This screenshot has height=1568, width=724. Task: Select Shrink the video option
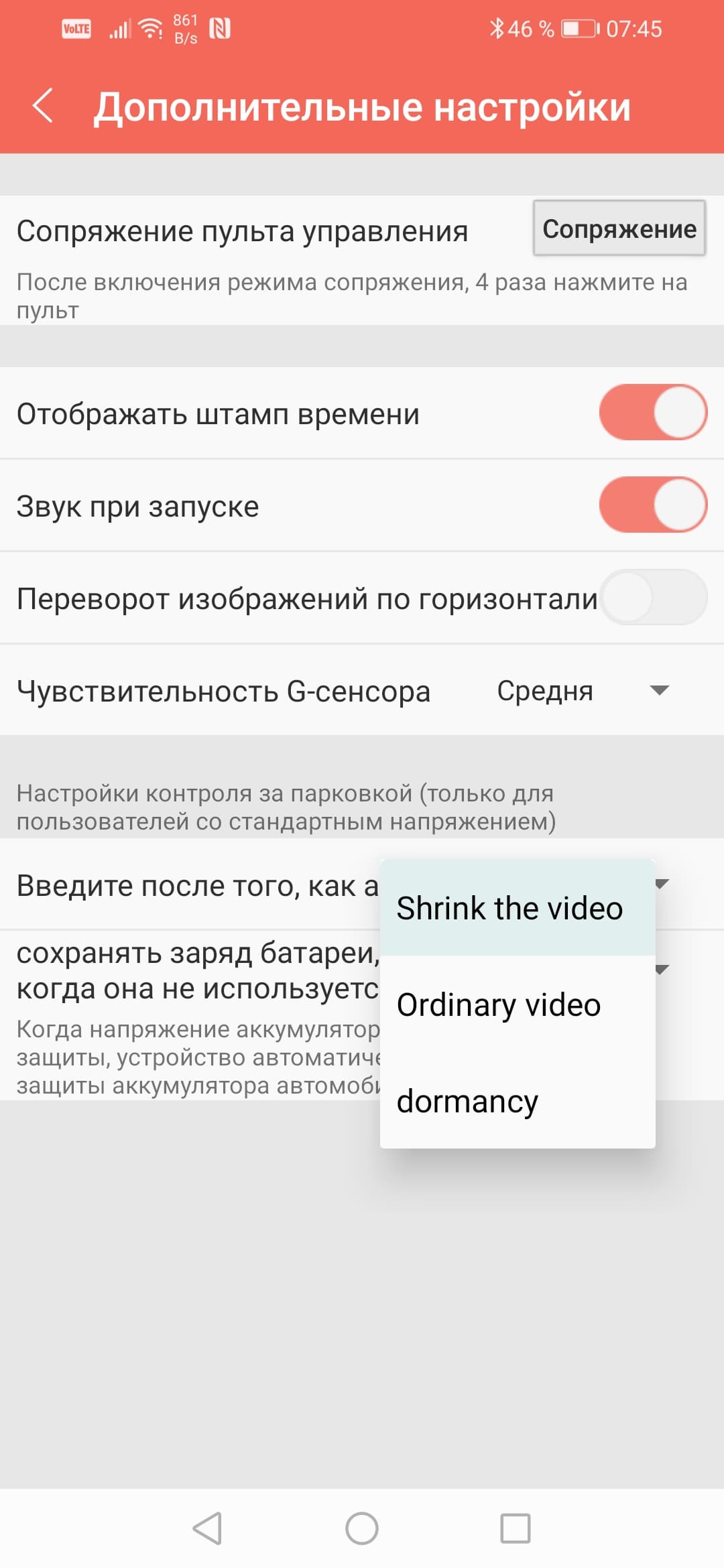(x=517, y=908)
